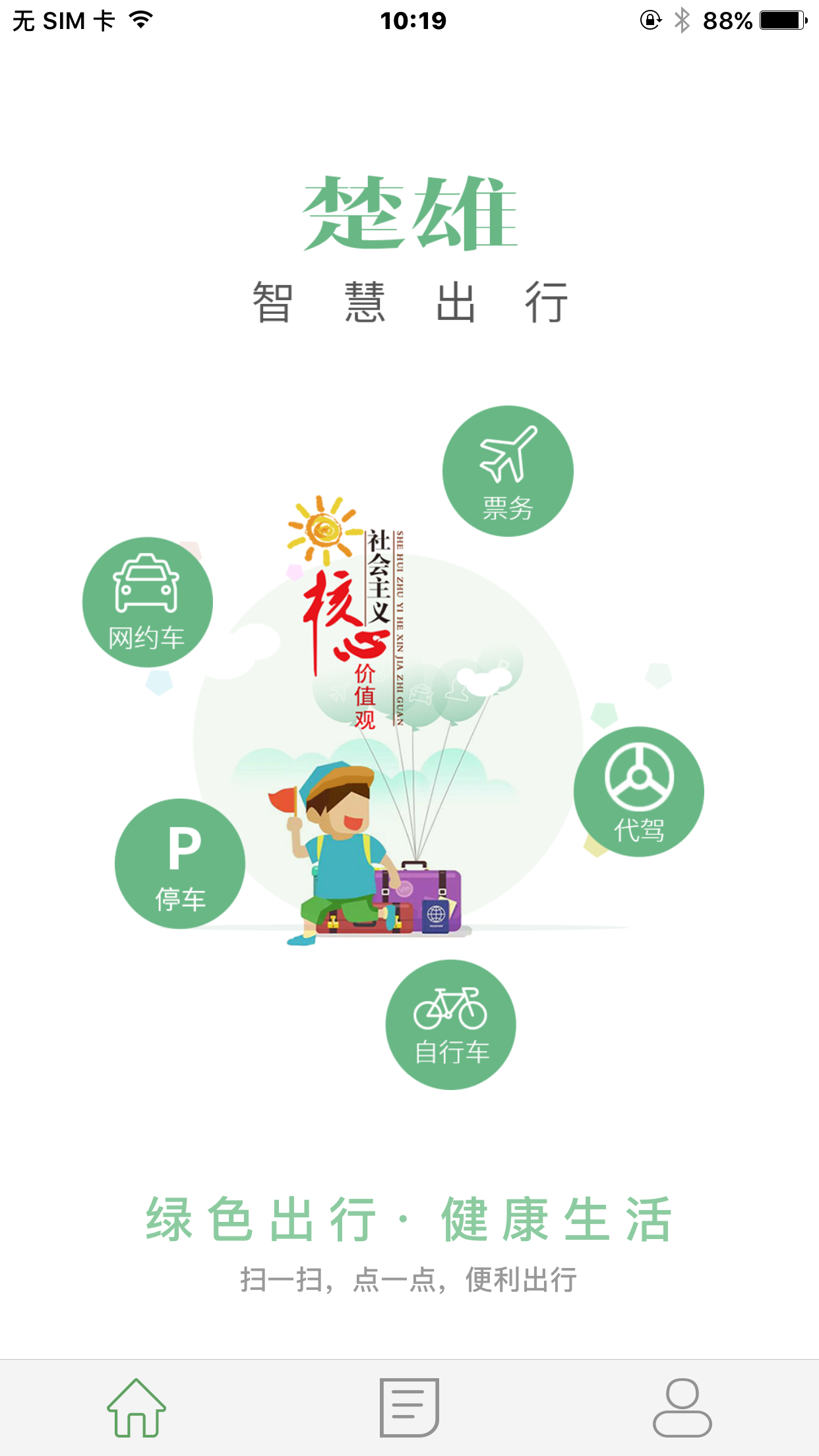Switch to the orders list tab

409,1408
